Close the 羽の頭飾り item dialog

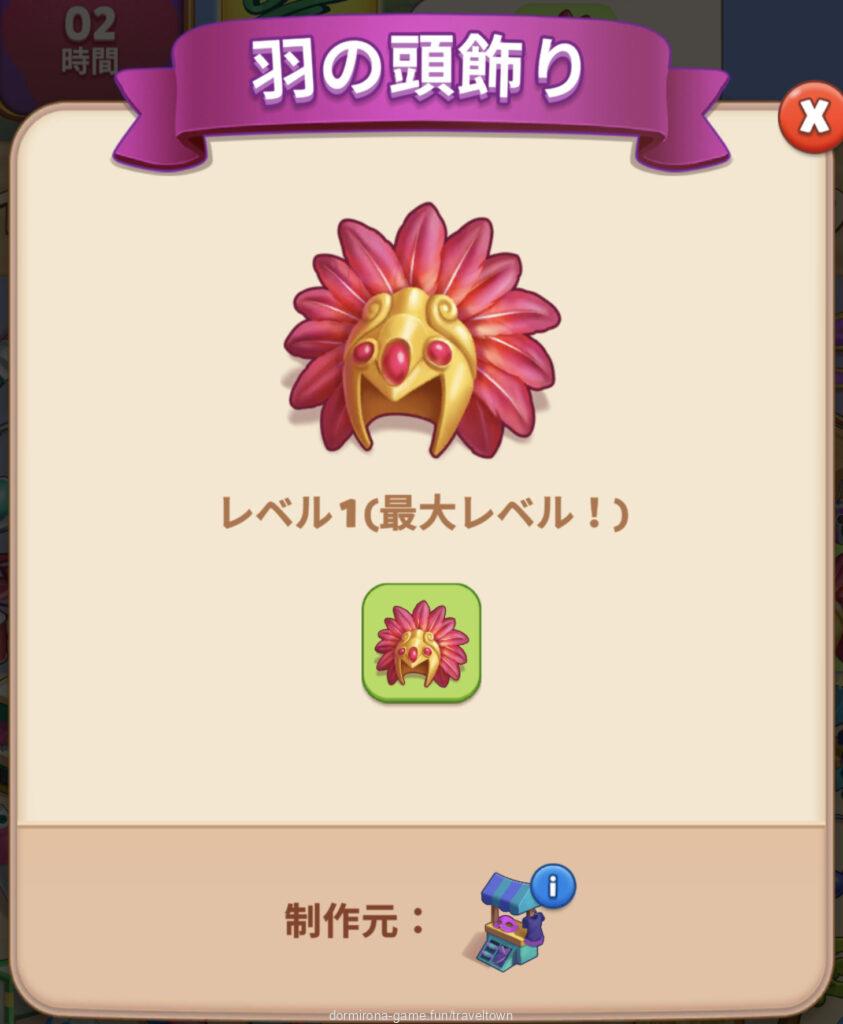coord(812,118)
